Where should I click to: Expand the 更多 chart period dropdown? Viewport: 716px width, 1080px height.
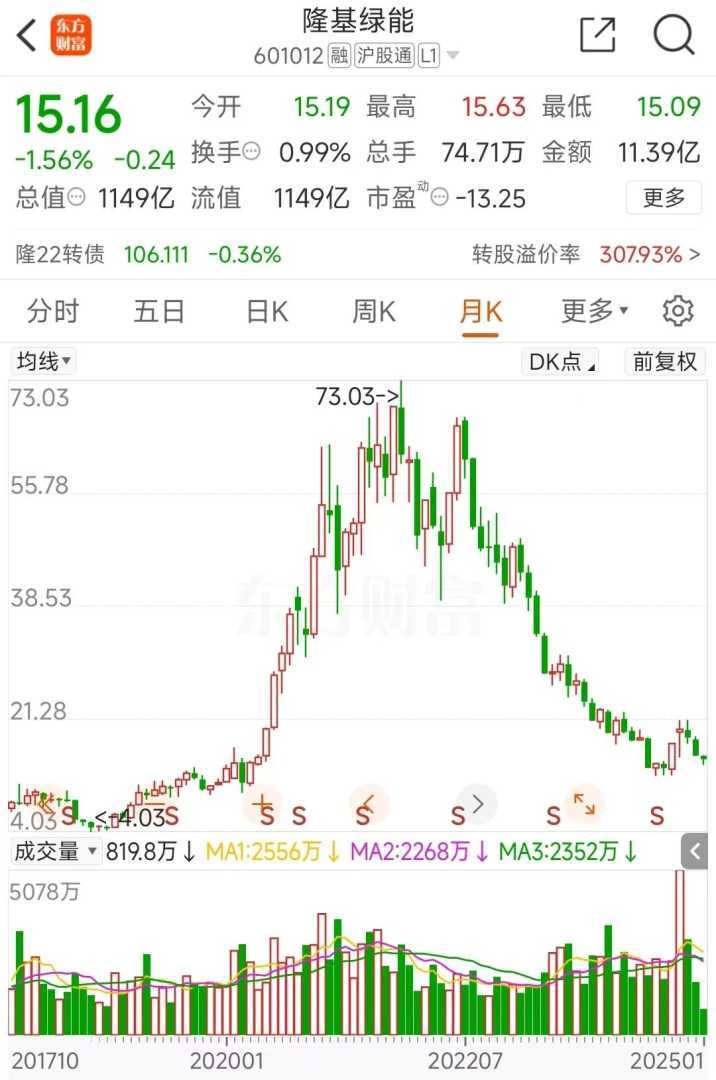(594, 311)
